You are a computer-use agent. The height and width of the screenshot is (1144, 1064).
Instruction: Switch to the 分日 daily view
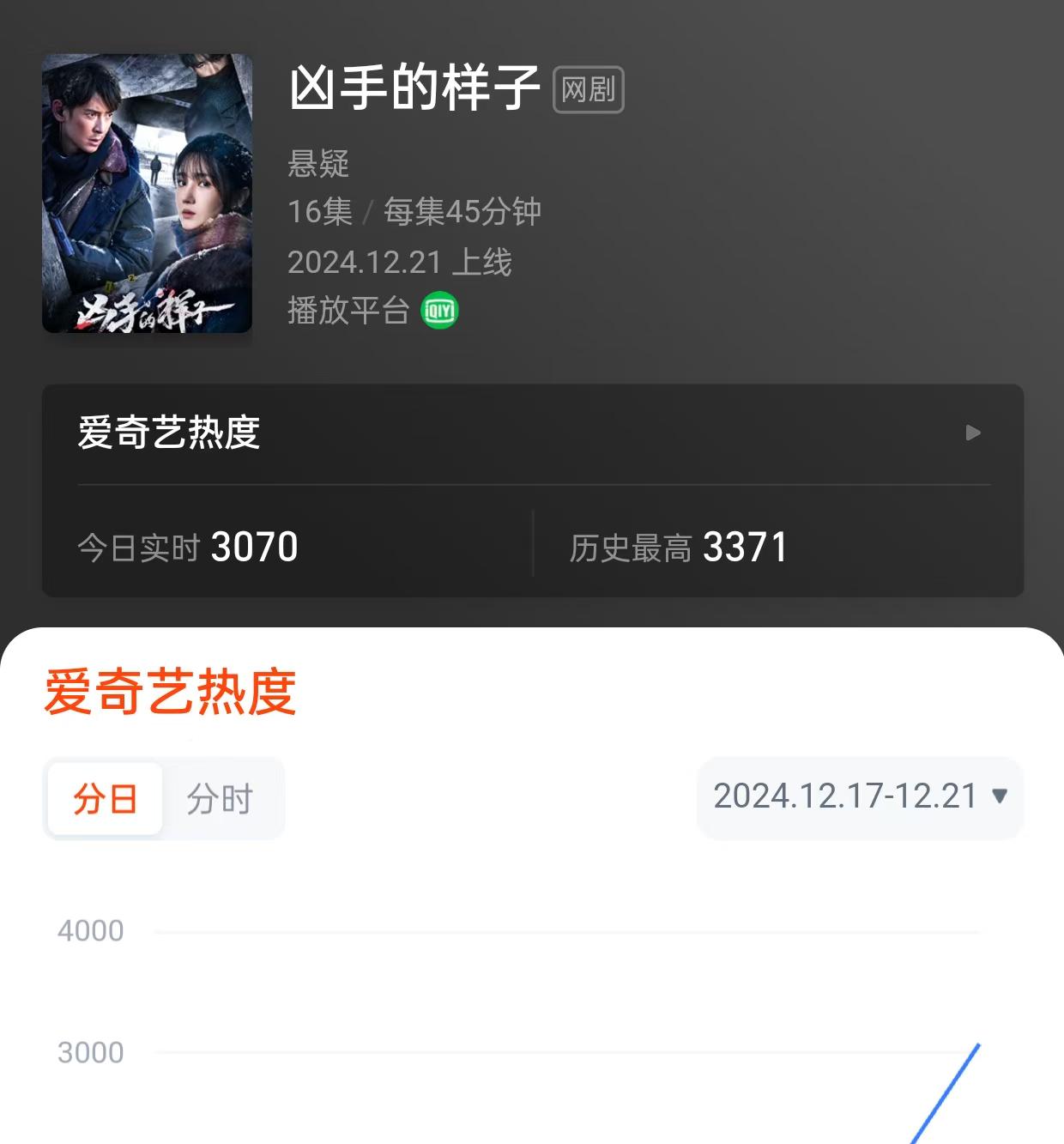(x=106, y=799)
